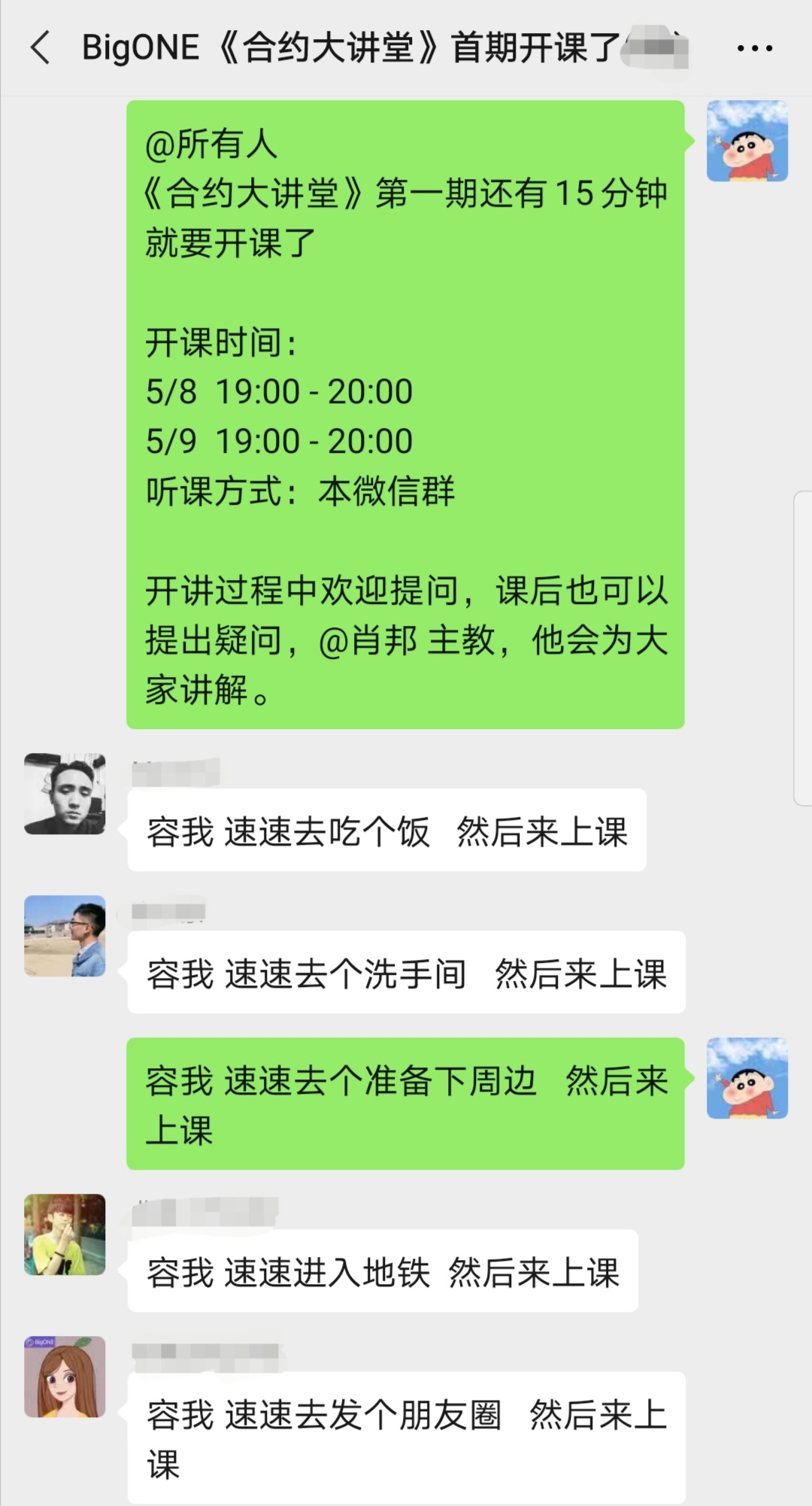
Task: Tap the Shin-chan avatar beside the 准备下周边 message
Action: 747,1078
